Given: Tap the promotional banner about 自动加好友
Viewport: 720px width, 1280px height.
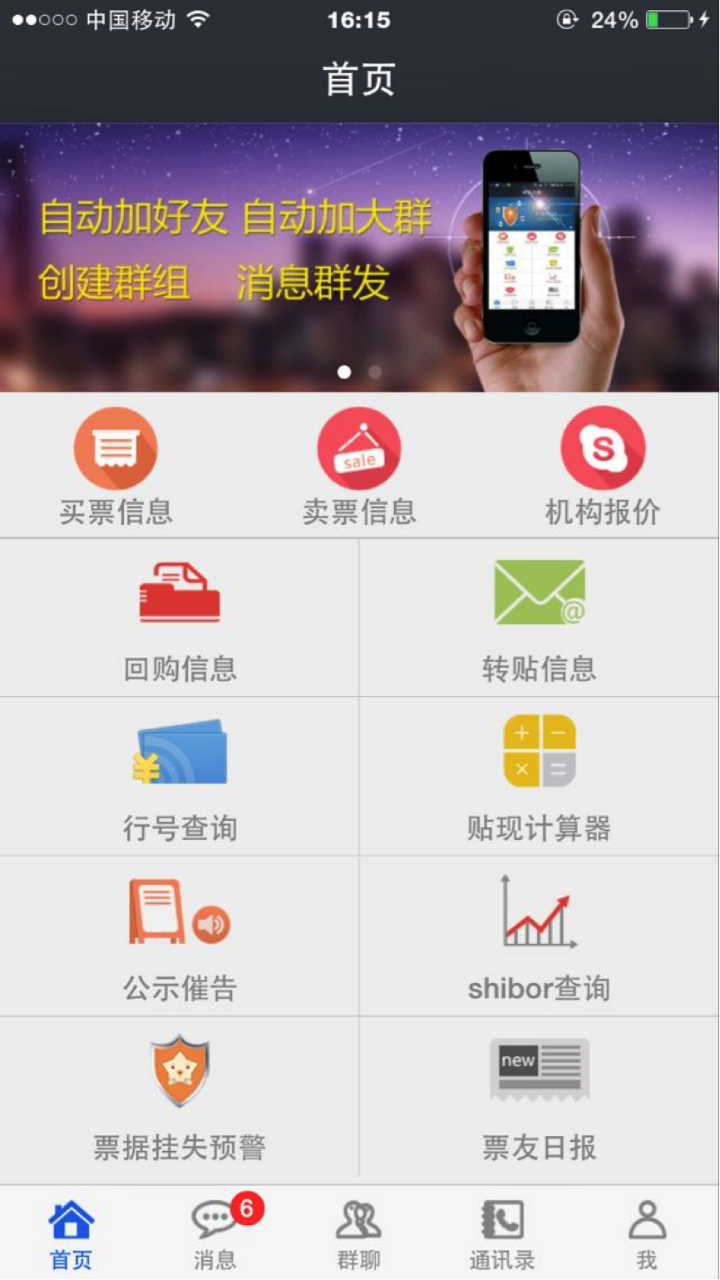Looking at the screenshot, I should pos(360,257).
